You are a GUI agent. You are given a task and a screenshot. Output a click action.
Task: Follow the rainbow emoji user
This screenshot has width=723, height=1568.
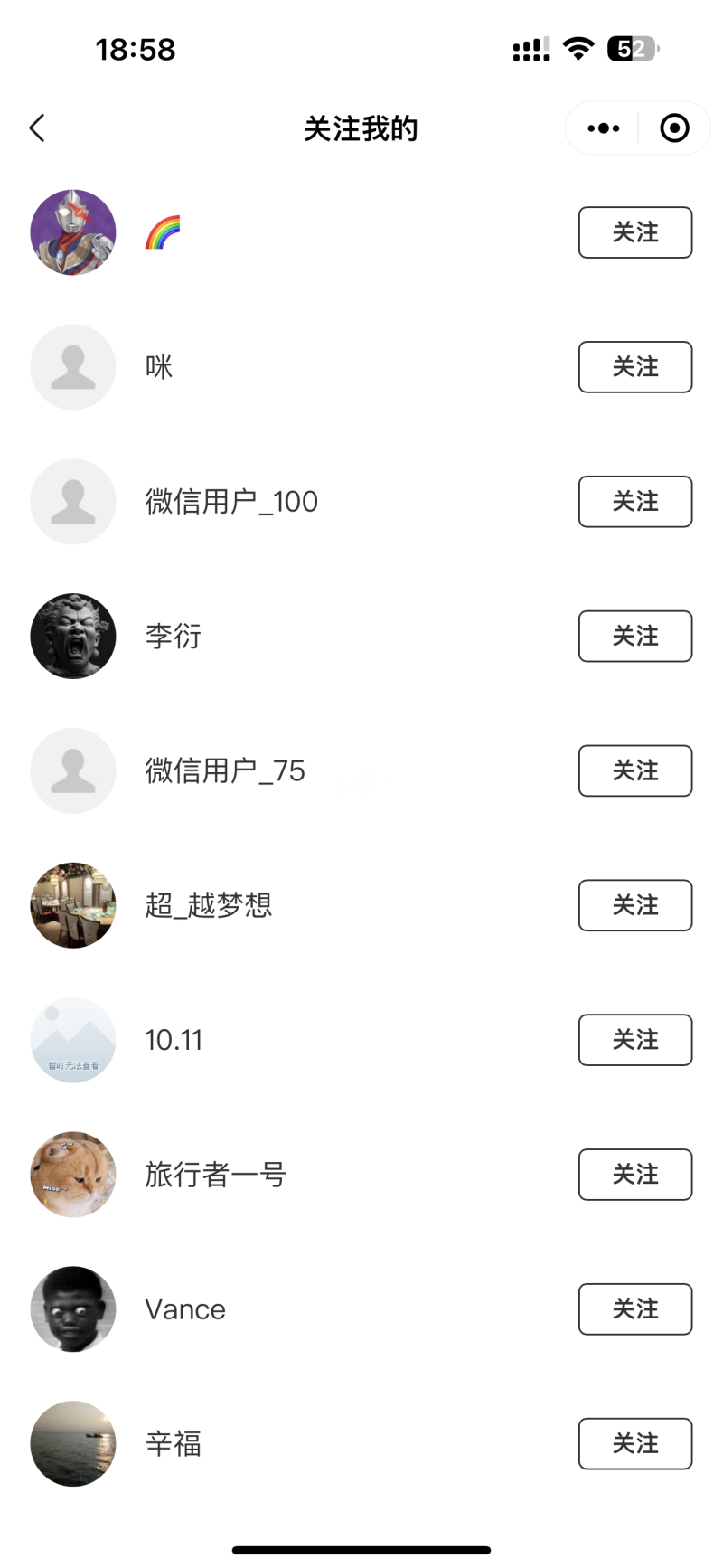[634, 232]
